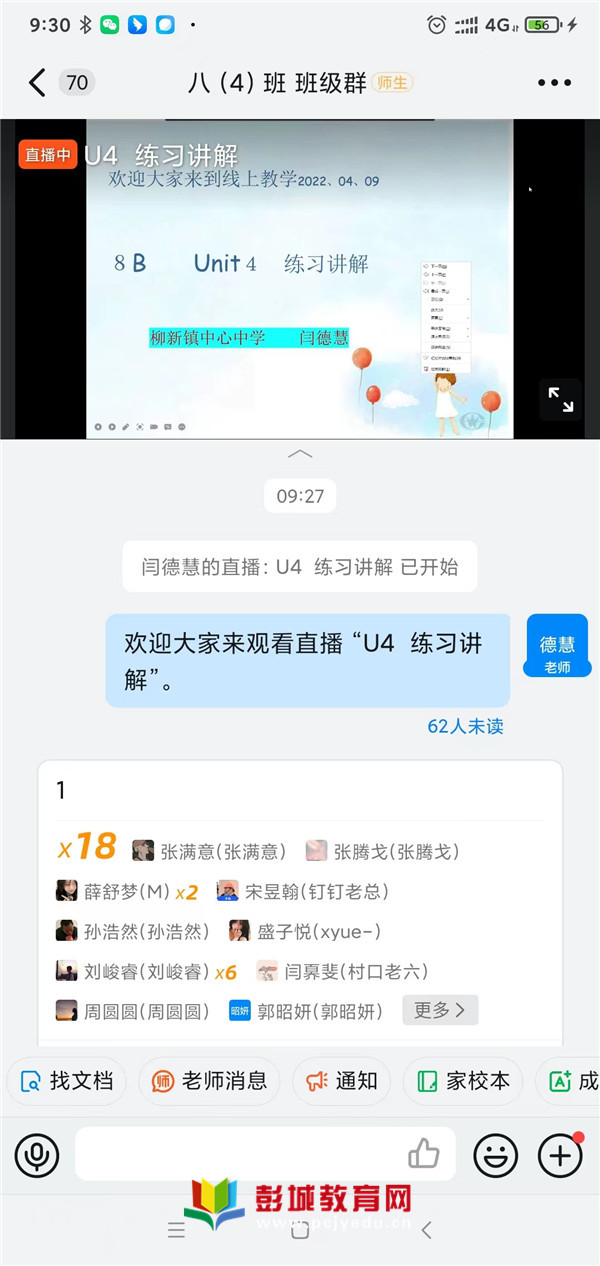
Task: Send a thumbs-up like
Action: (x=424, y=1155)
